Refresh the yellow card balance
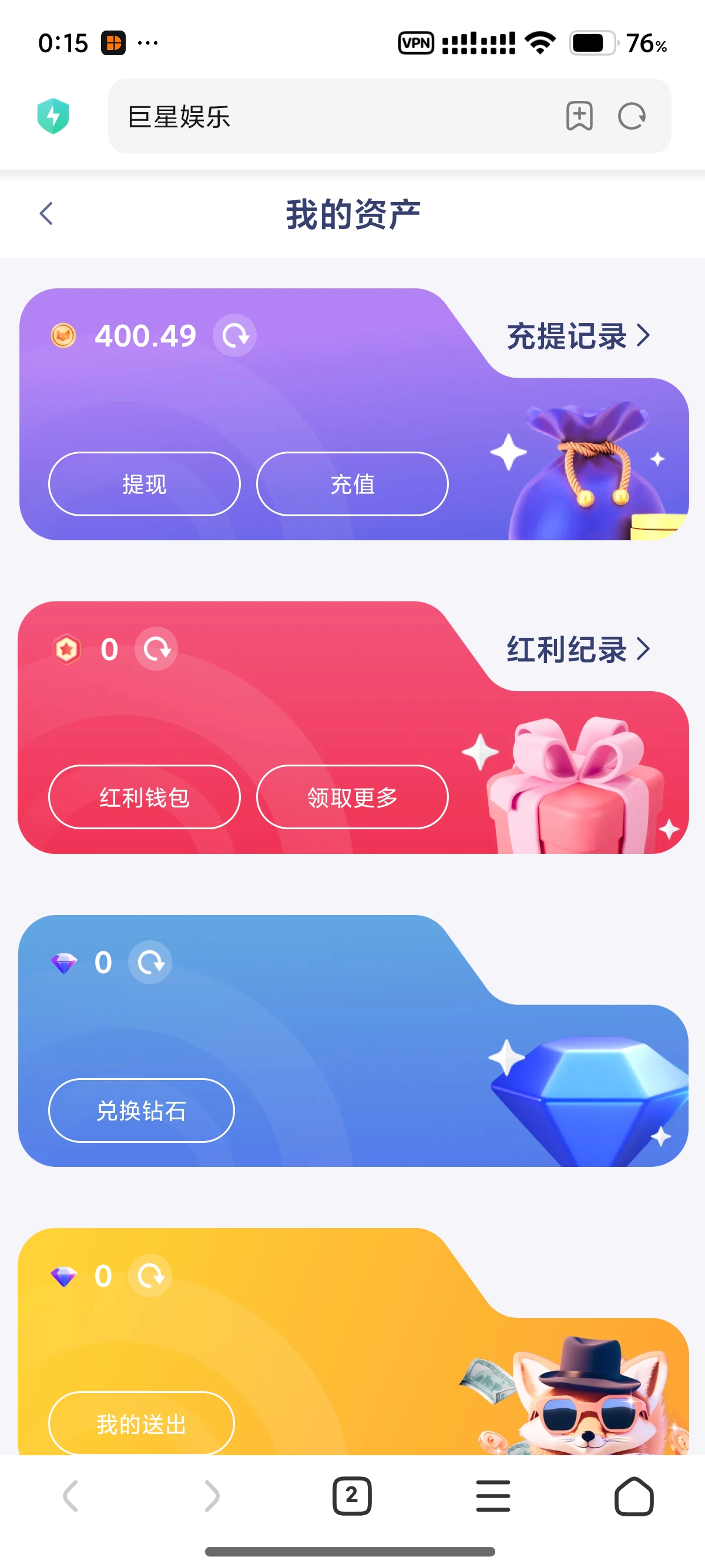705x1568 pixels. (150, 1276)
